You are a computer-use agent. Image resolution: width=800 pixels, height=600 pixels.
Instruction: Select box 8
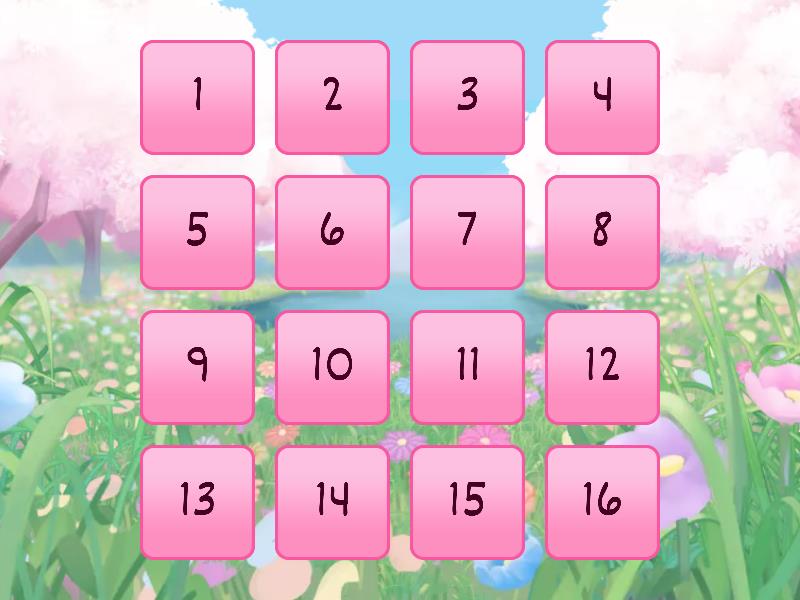pos(602,232)
